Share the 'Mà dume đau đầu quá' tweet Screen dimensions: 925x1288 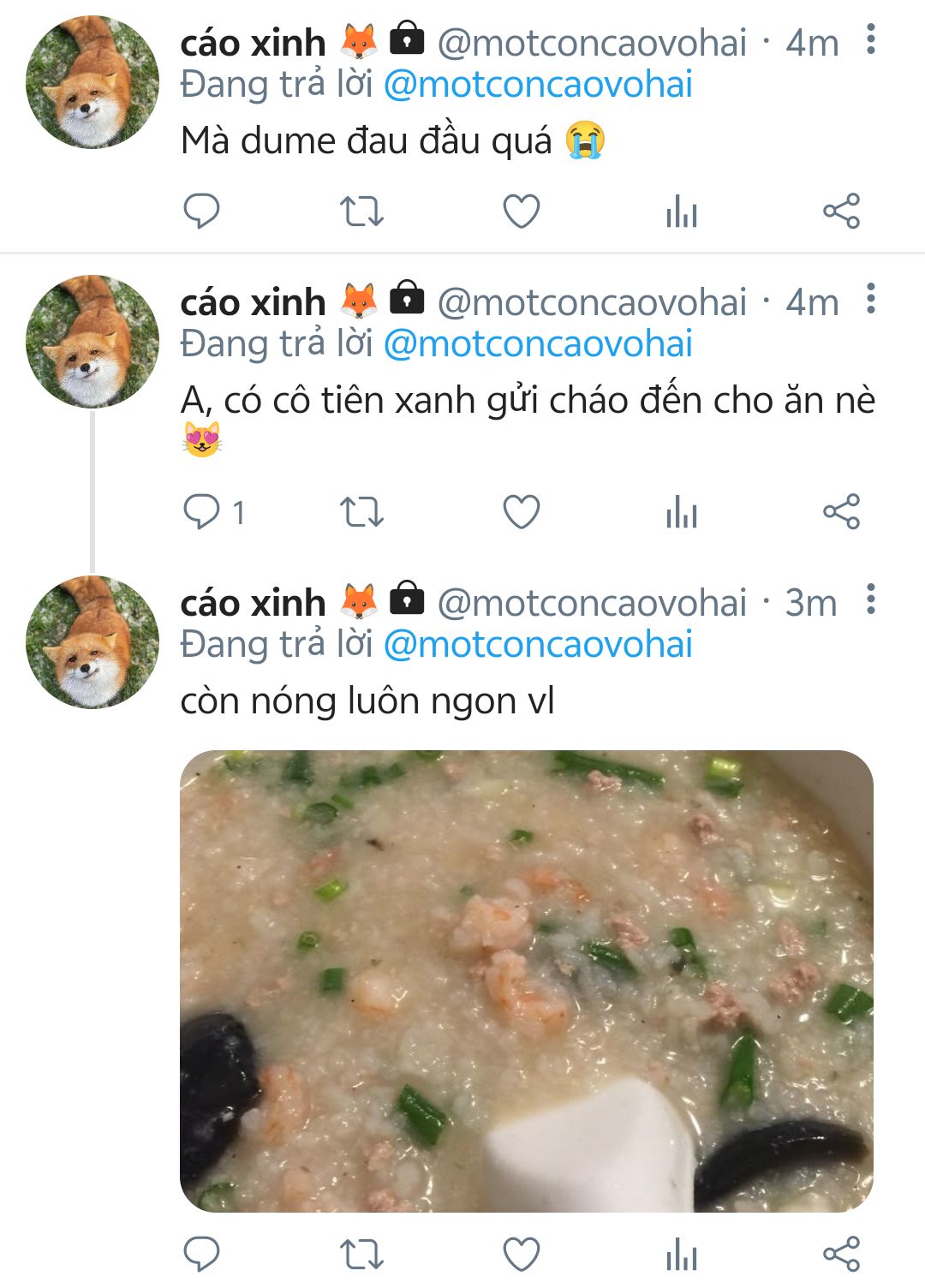(x=841, y=211)
